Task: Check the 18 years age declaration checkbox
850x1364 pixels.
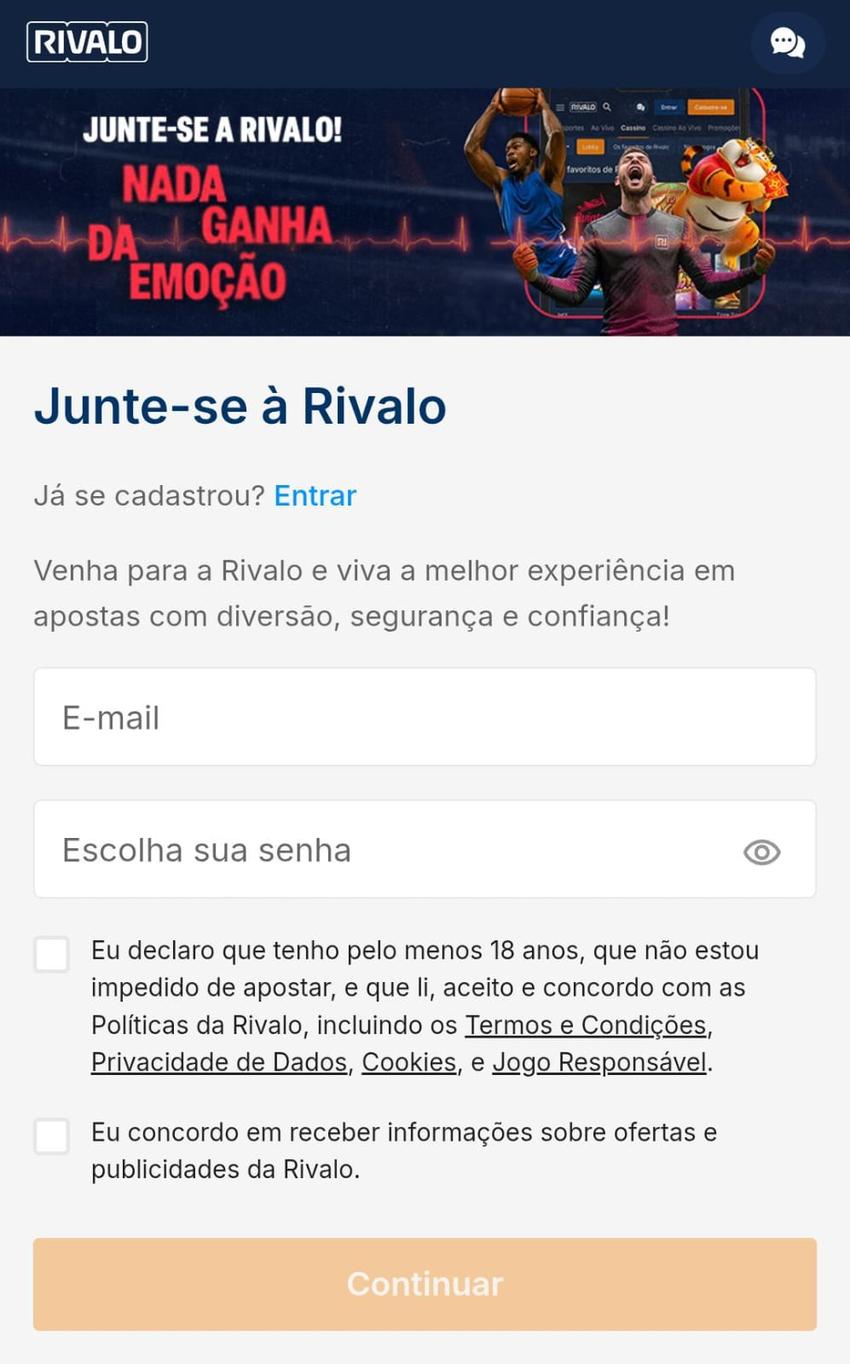Action: coord(51,955)
